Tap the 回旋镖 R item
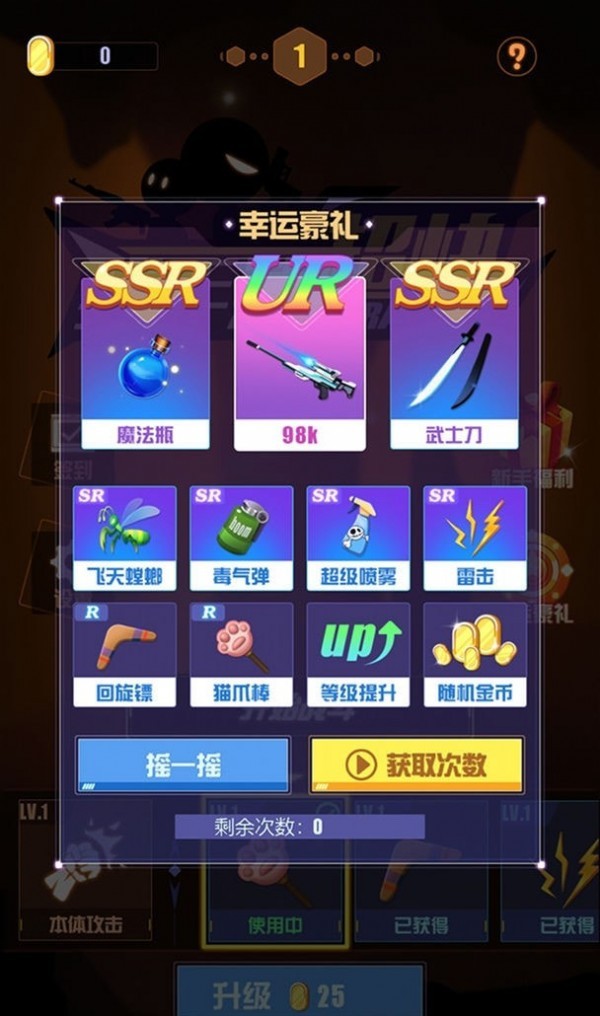600x1016 pixels. [125, 653]
